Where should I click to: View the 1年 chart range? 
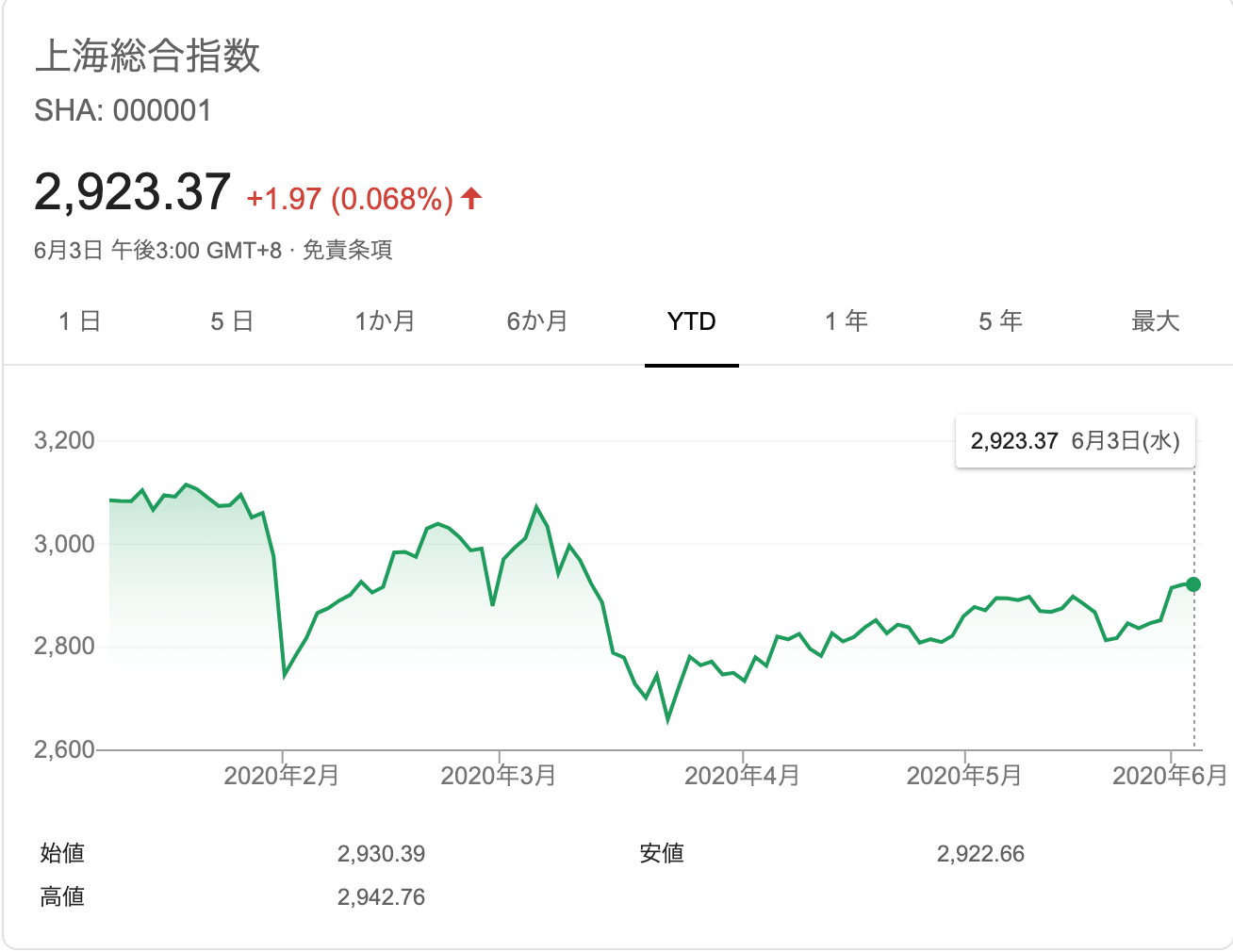[x=846, y=321]
